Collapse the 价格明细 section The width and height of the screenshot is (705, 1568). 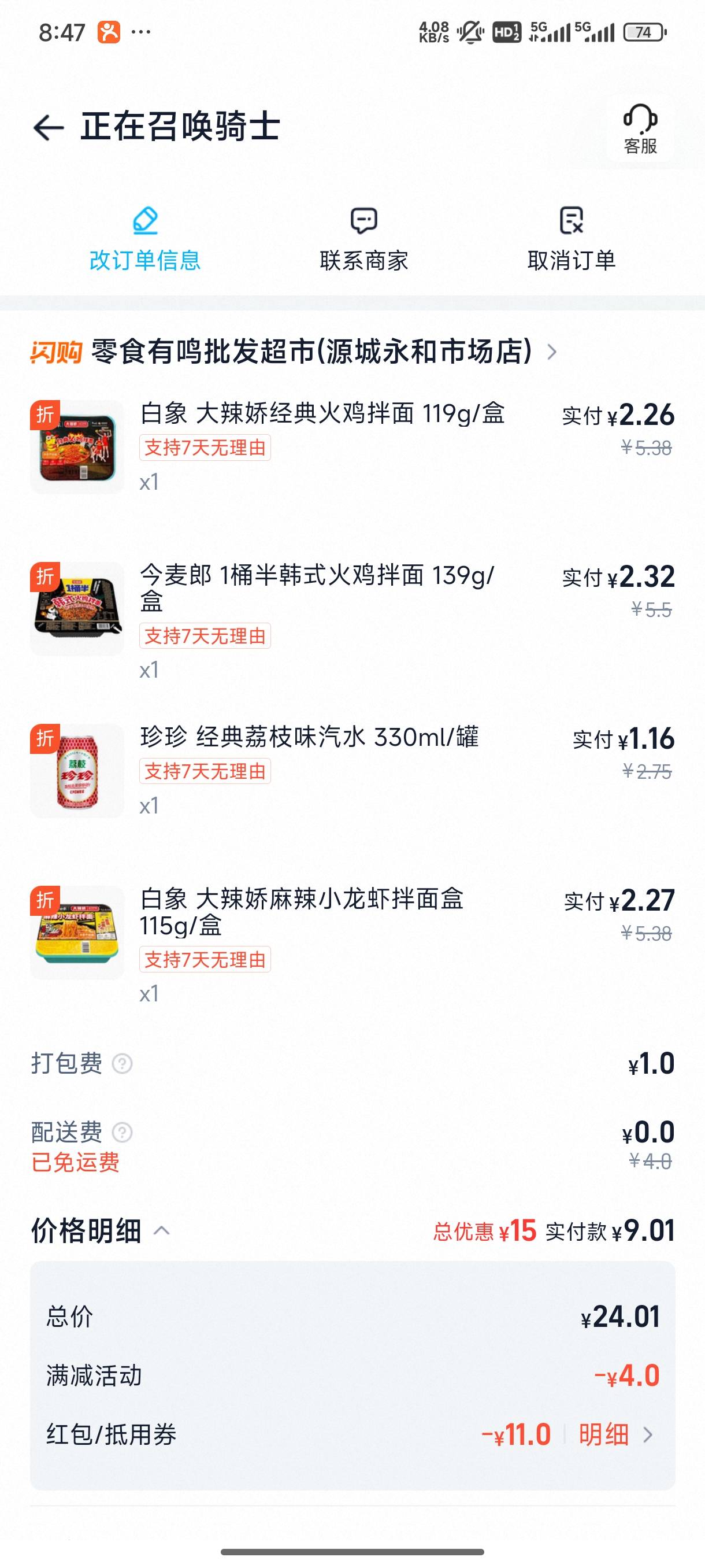(162, 1231)
